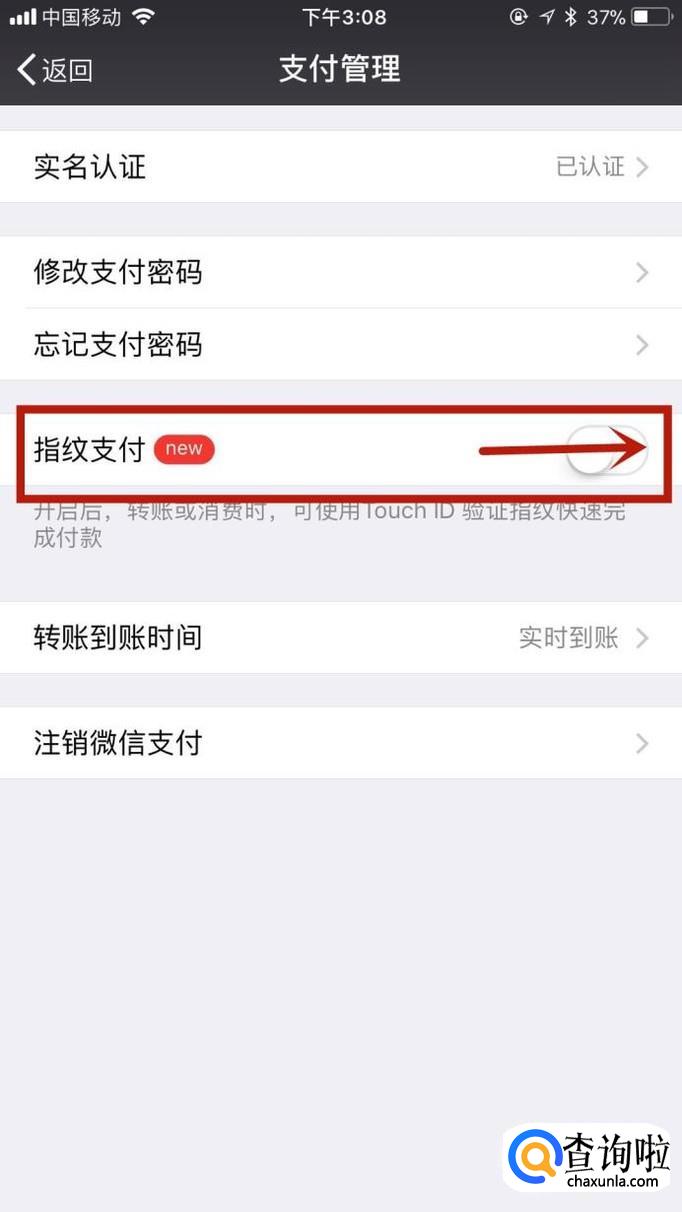This screenshot has width=682, height=1212.
Task: Open 注销微信支付
Action: click(341, 743)
